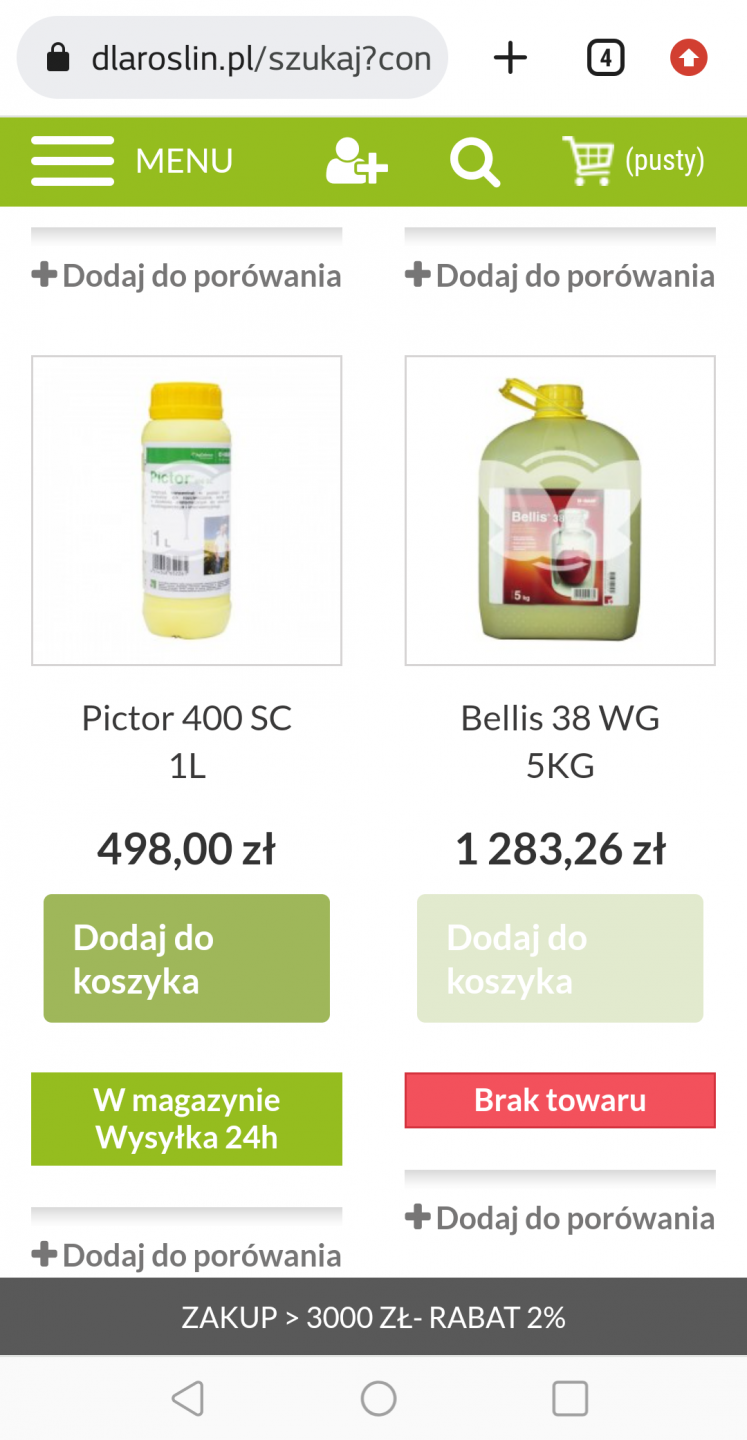Go to the home screen

pos(378,1398)
